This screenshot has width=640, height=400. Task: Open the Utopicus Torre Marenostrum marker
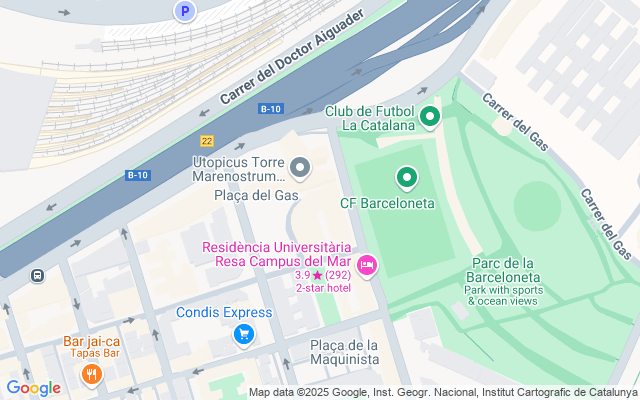(300, 166)
